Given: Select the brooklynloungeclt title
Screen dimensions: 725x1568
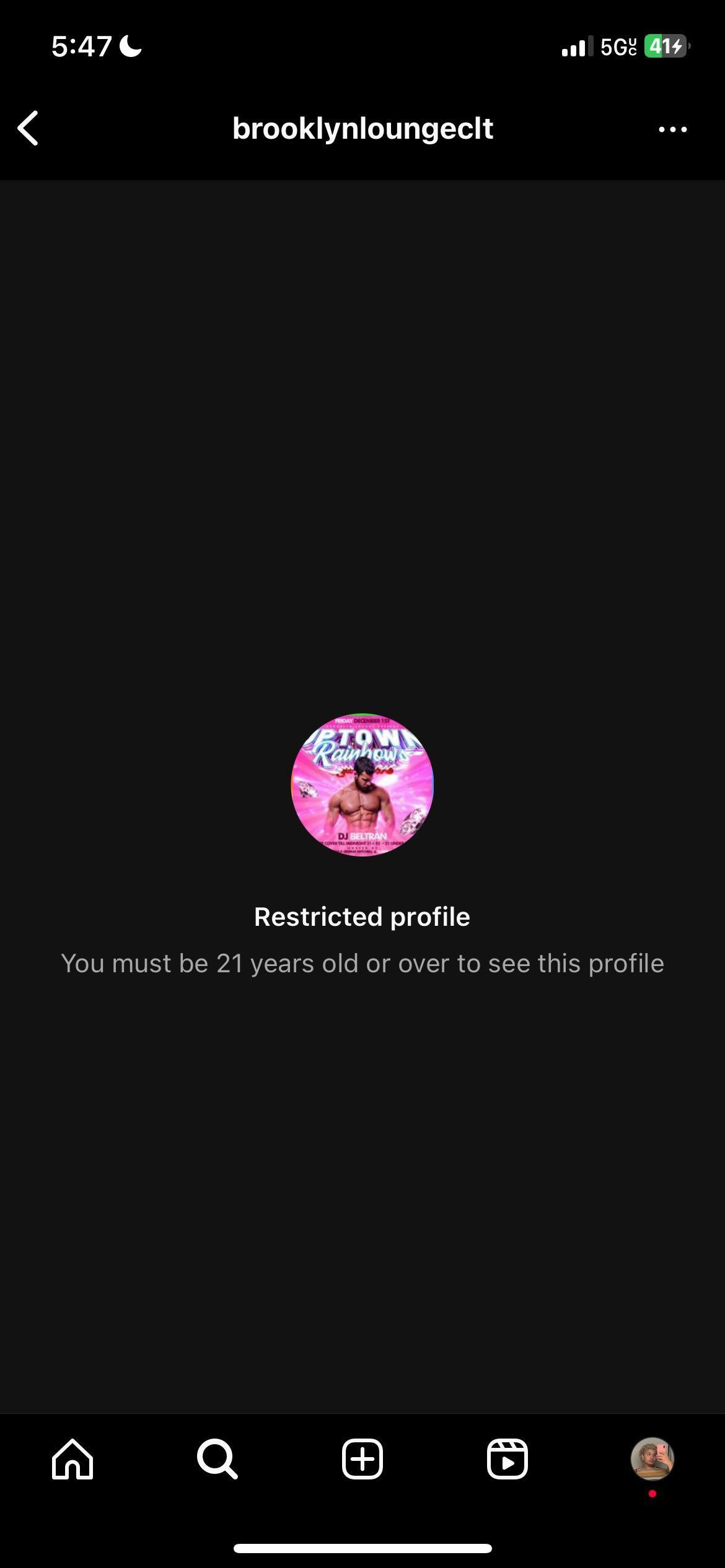Looking at the screenshot, I should (x=362, y=128).
